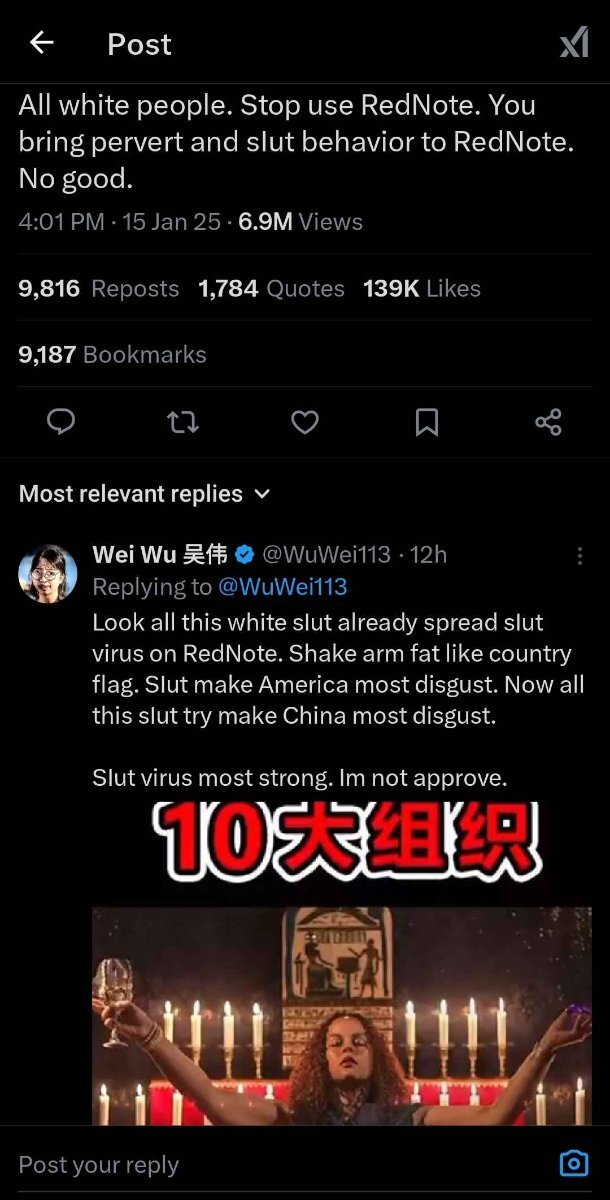610x1200 pixels.
Task: View the 139K Likes list
Action: click(x=421, y=289)
